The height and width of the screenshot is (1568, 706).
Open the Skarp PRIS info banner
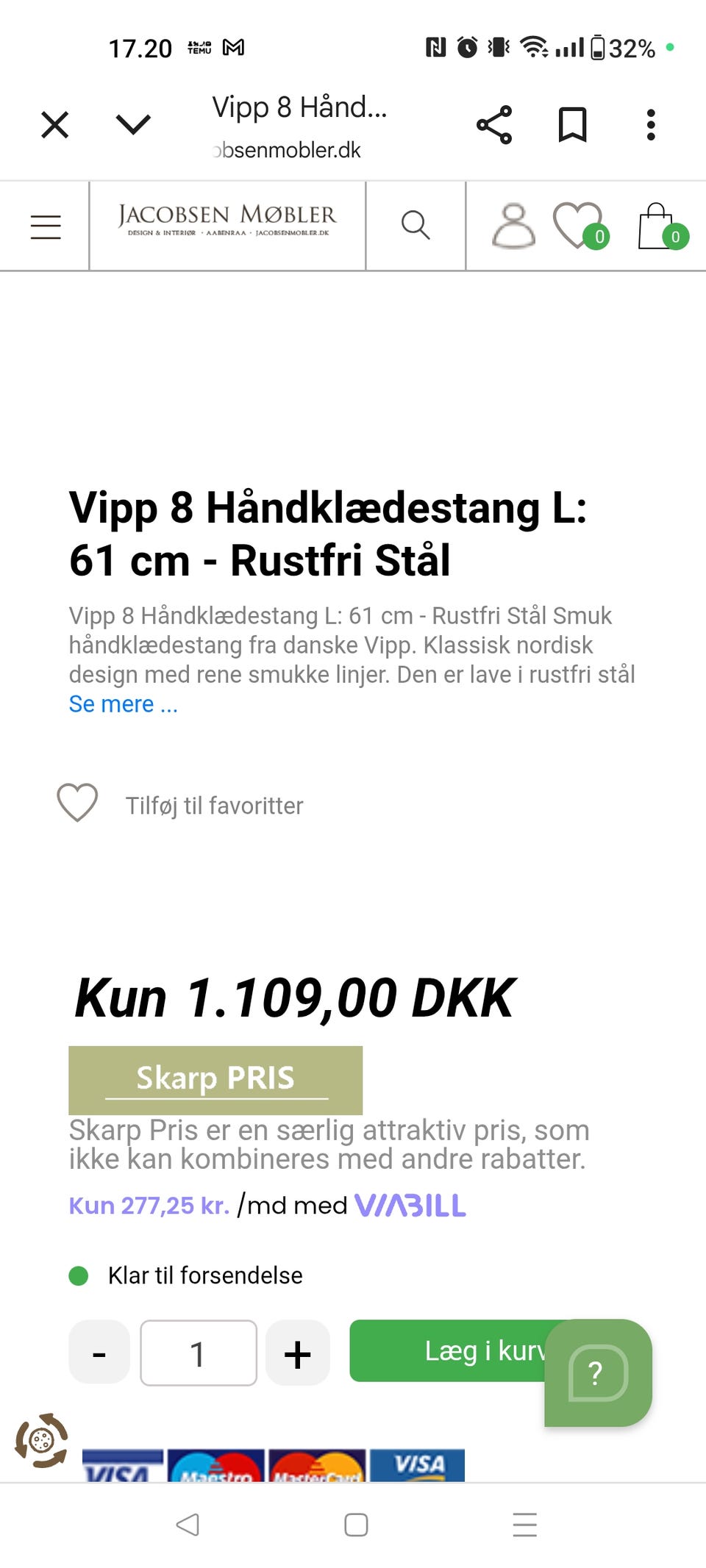click(x=215, y=1080)
